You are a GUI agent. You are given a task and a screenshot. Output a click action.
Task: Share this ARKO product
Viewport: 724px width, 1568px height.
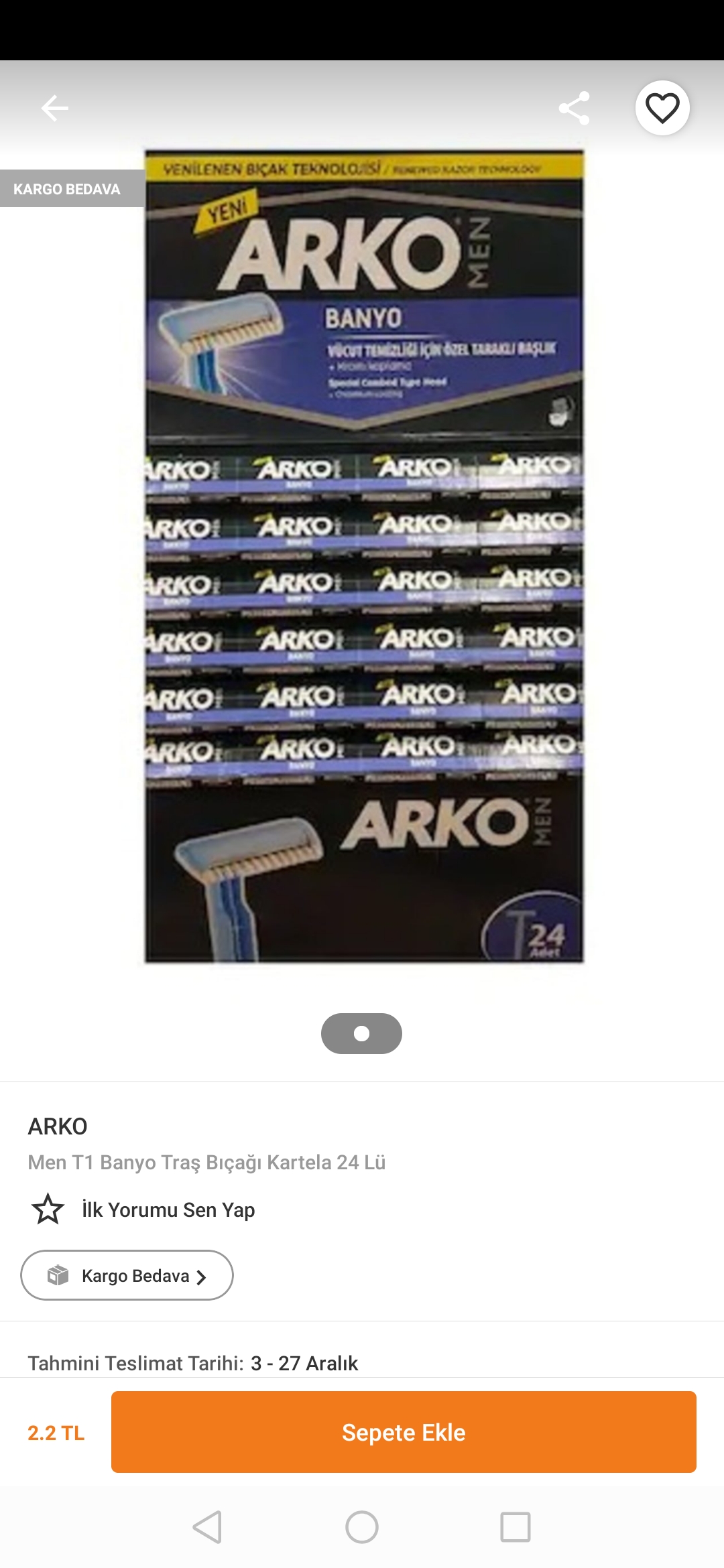[574, 108]
